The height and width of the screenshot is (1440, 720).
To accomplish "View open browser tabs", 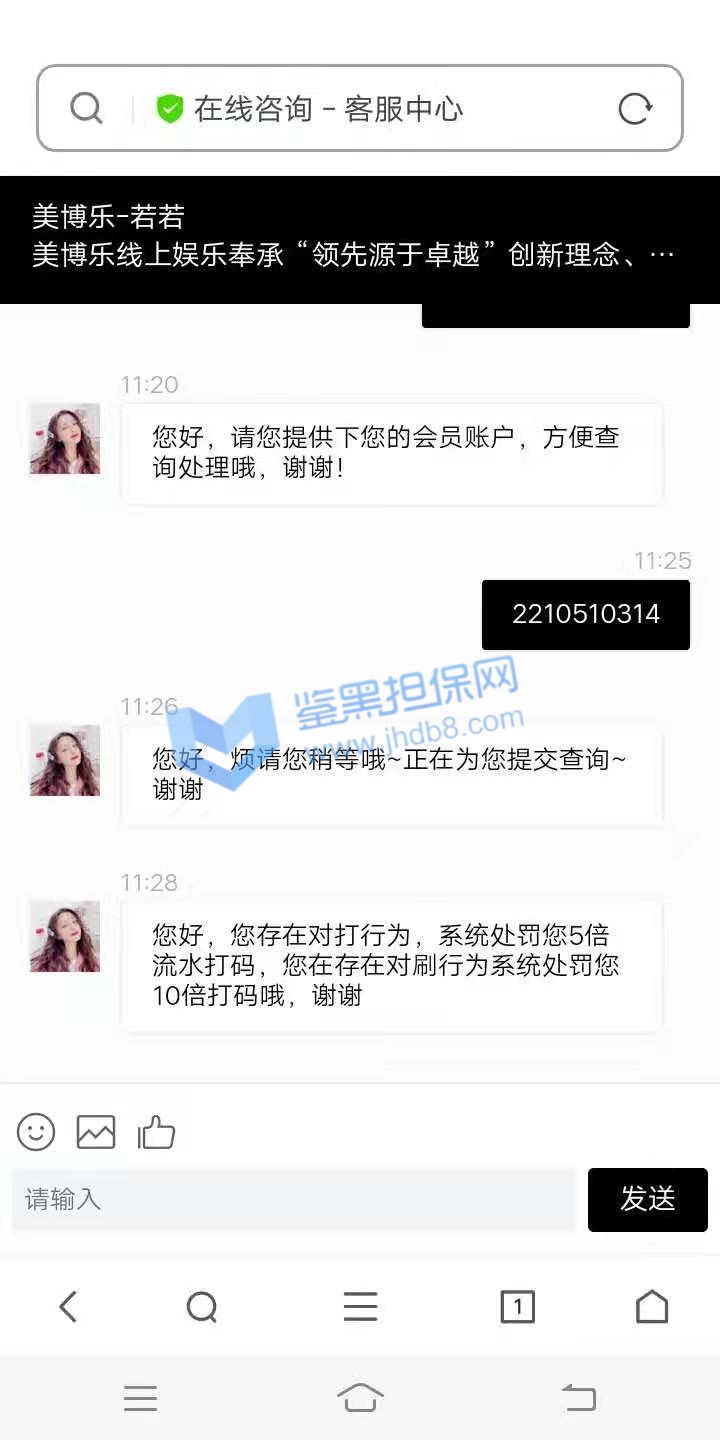I will [517, 1306].
